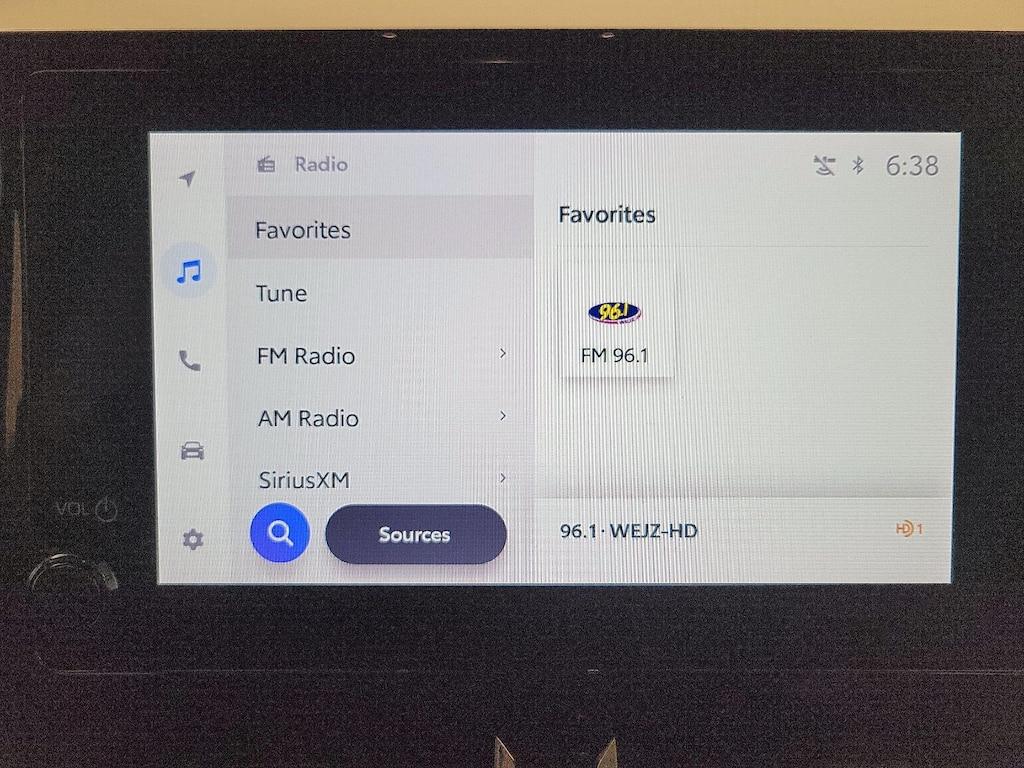Screen dimensions: 1024x768
Task: Tap the blue search button
Action: point(280,533)
